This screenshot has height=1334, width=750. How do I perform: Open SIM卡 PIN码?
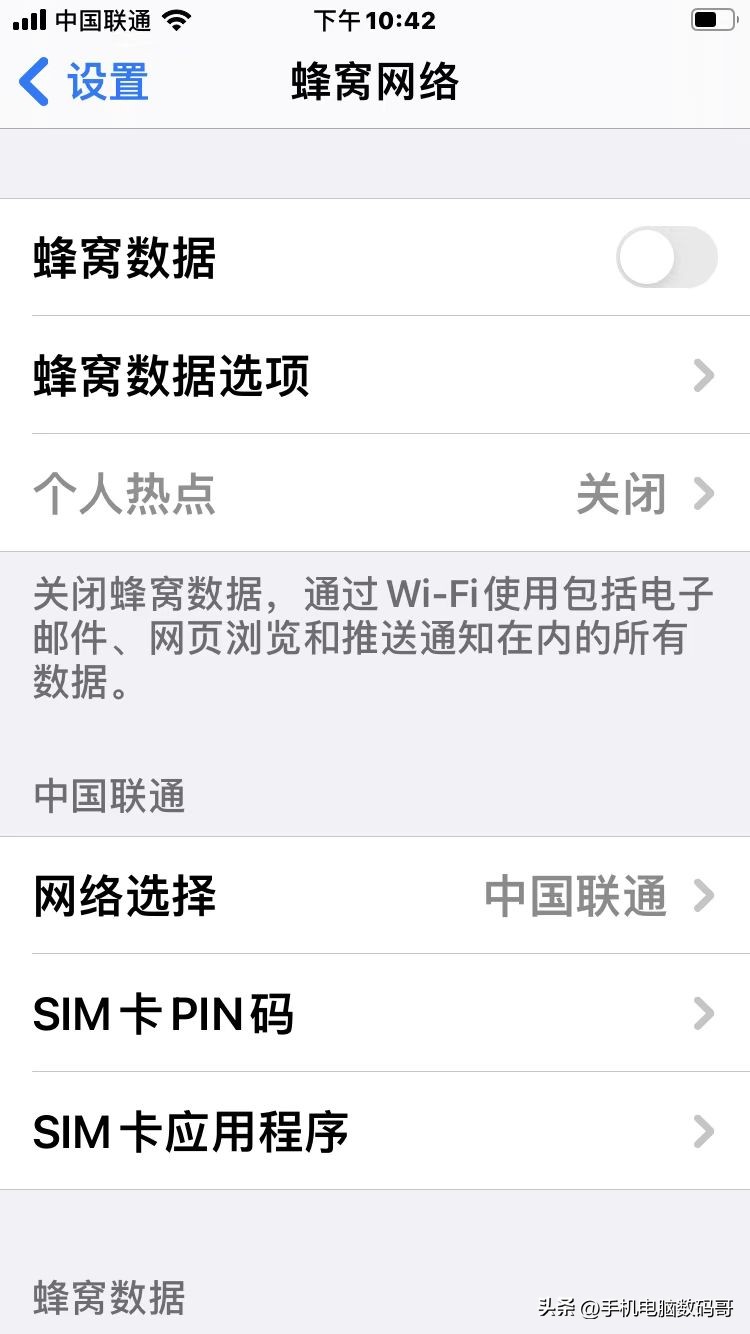pyautogui.click(x=375, y=1014)
